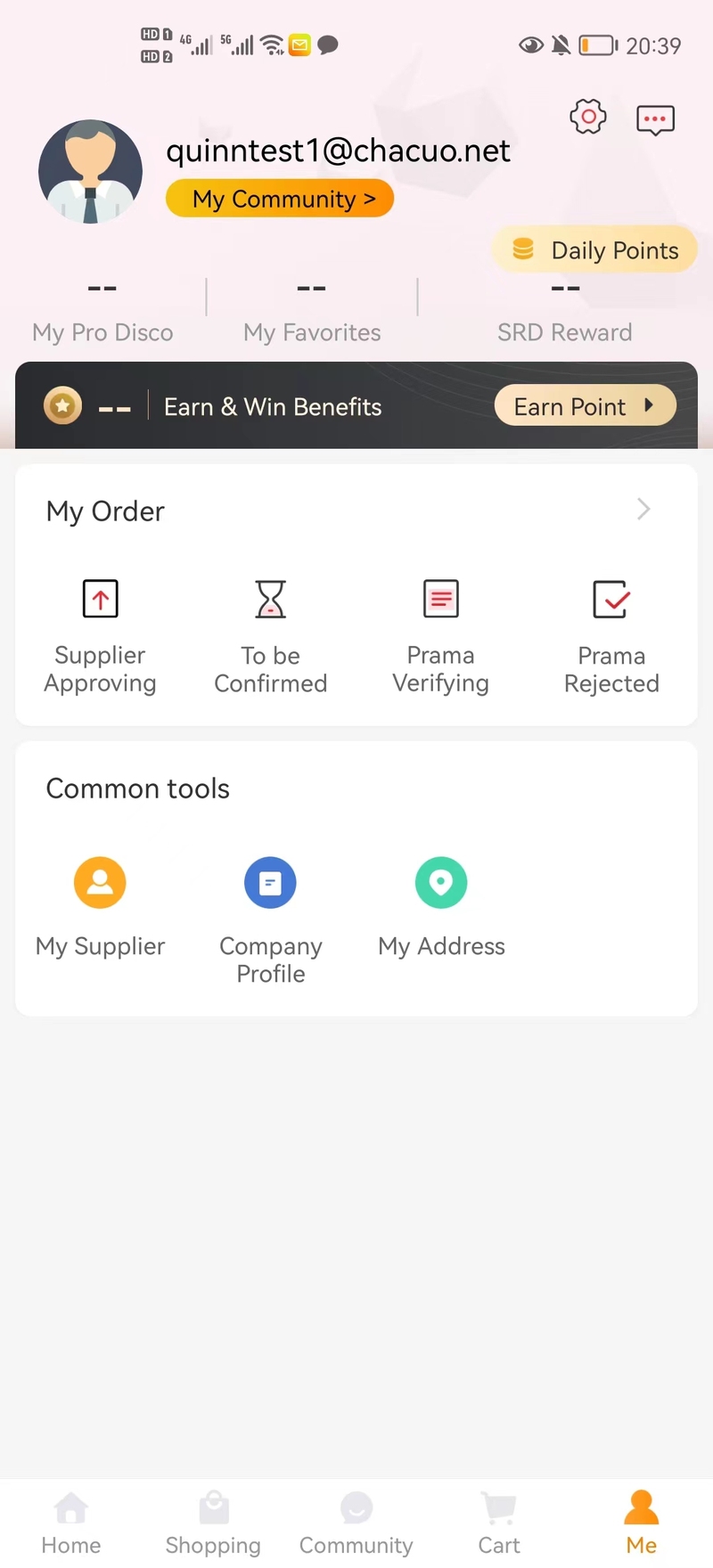Viewport: 713px width, 1568px height.
Task: Expand My Order with the chevron
Action: 643,510
